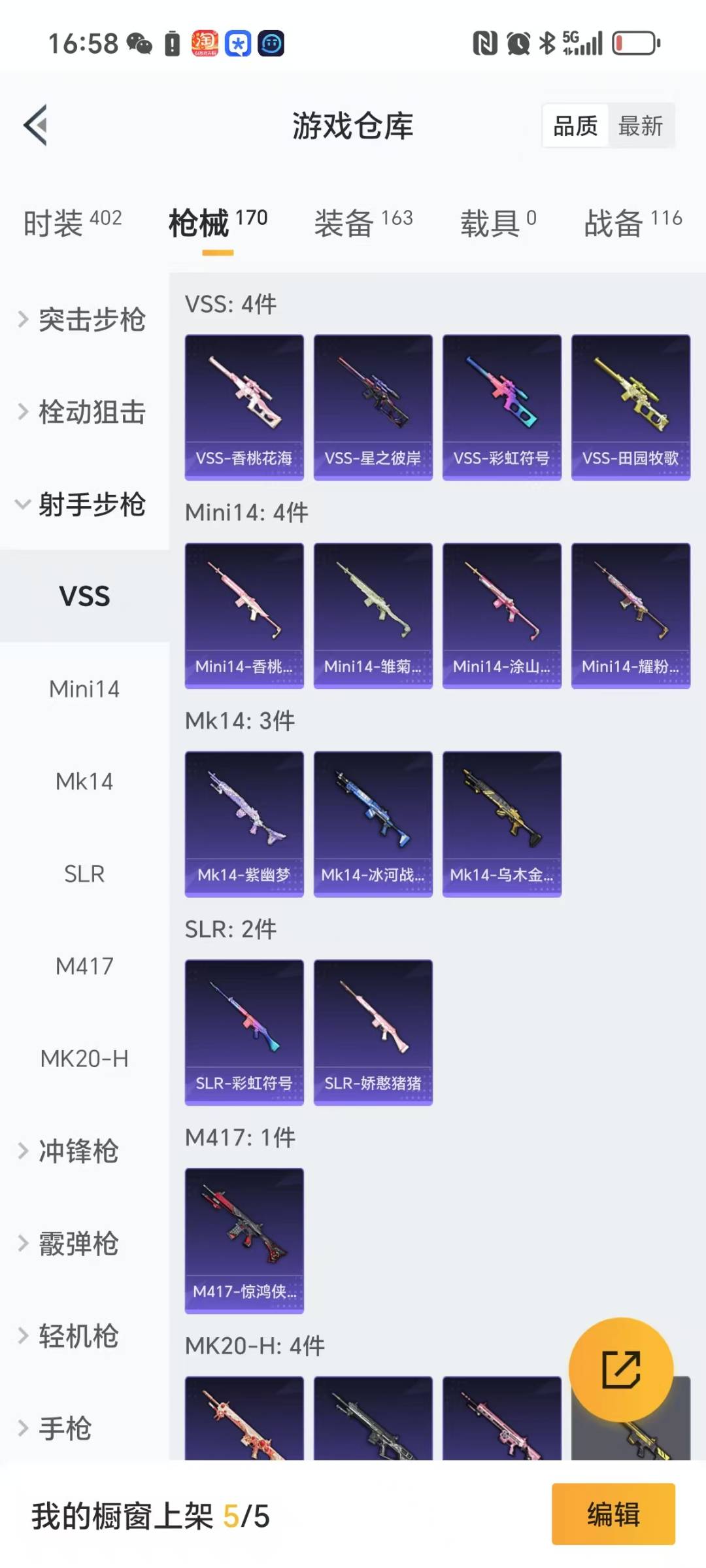Open the VSS-彩虹符号 skin
The width and height of the screenshot is (706, 1568).
click(x=501, y=407)
